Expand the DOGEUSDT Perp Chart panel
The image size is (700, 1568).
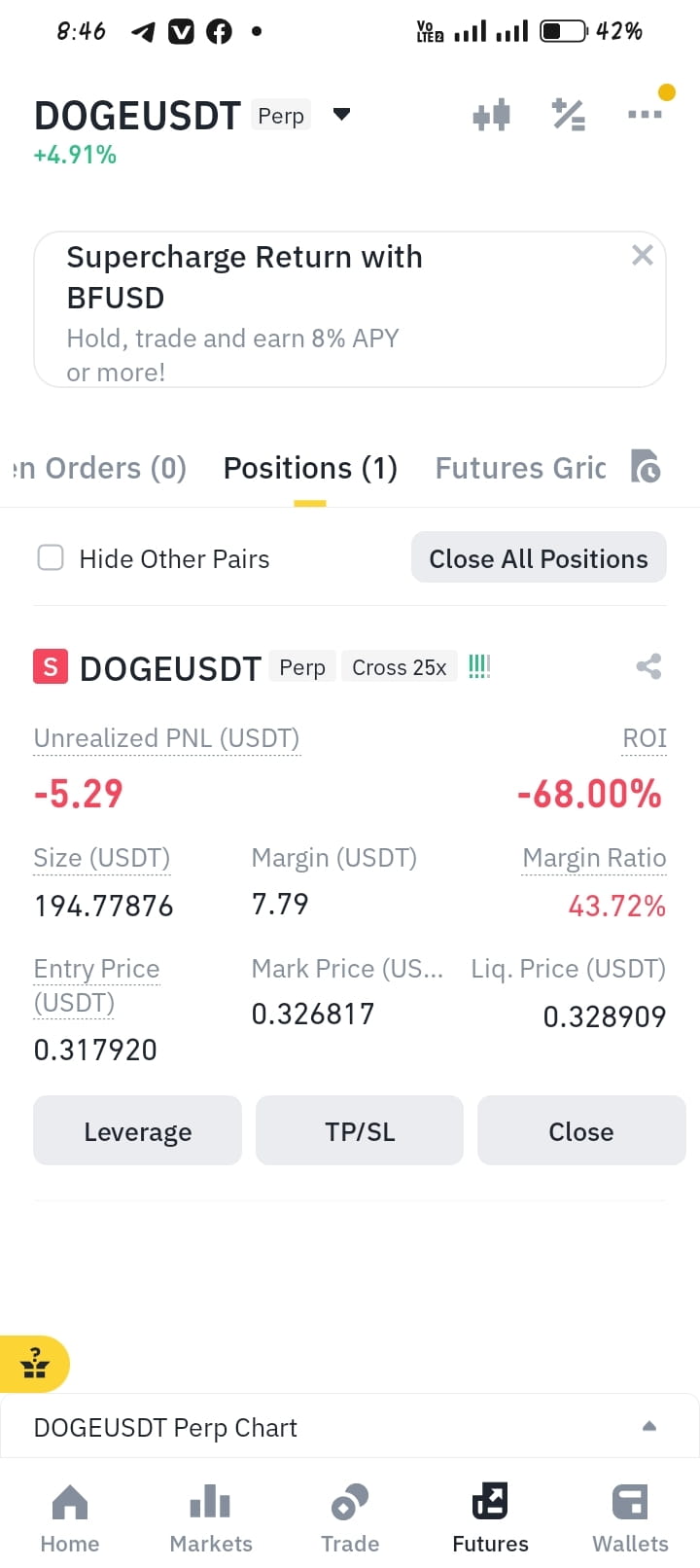point(350,1427)
